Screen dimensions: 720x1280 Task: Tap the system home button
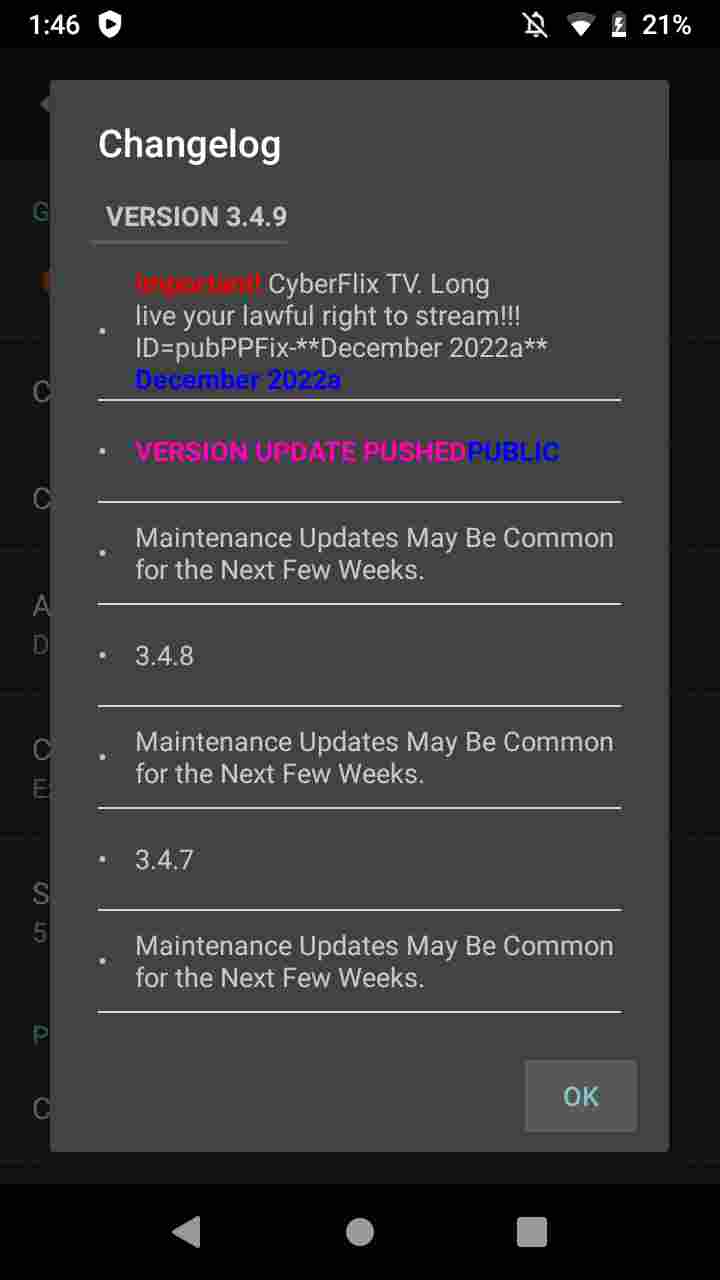click(360, 1232)
